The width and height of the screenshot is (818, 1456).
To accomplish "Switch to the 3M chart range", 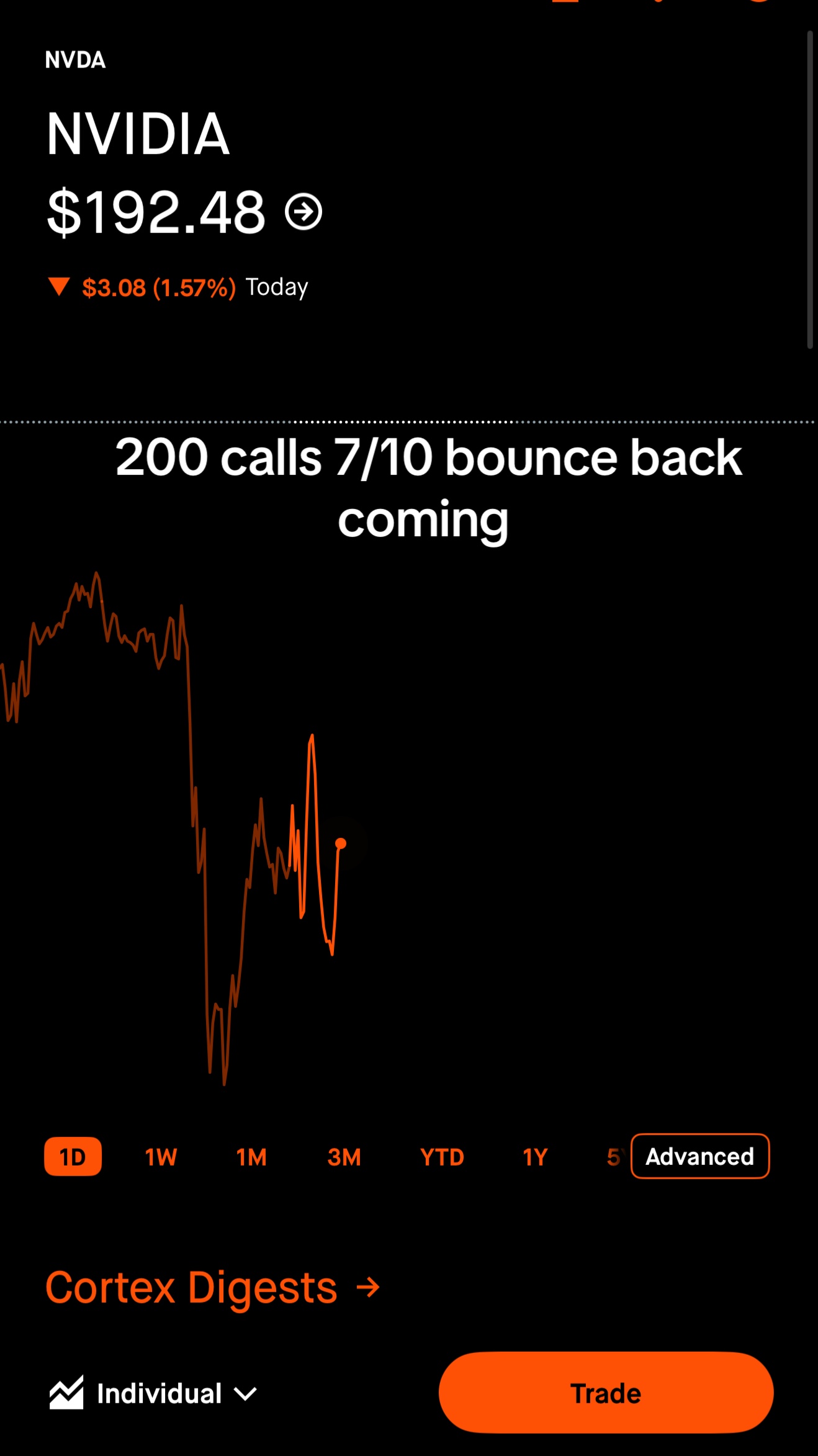I will click(344, 1157).
